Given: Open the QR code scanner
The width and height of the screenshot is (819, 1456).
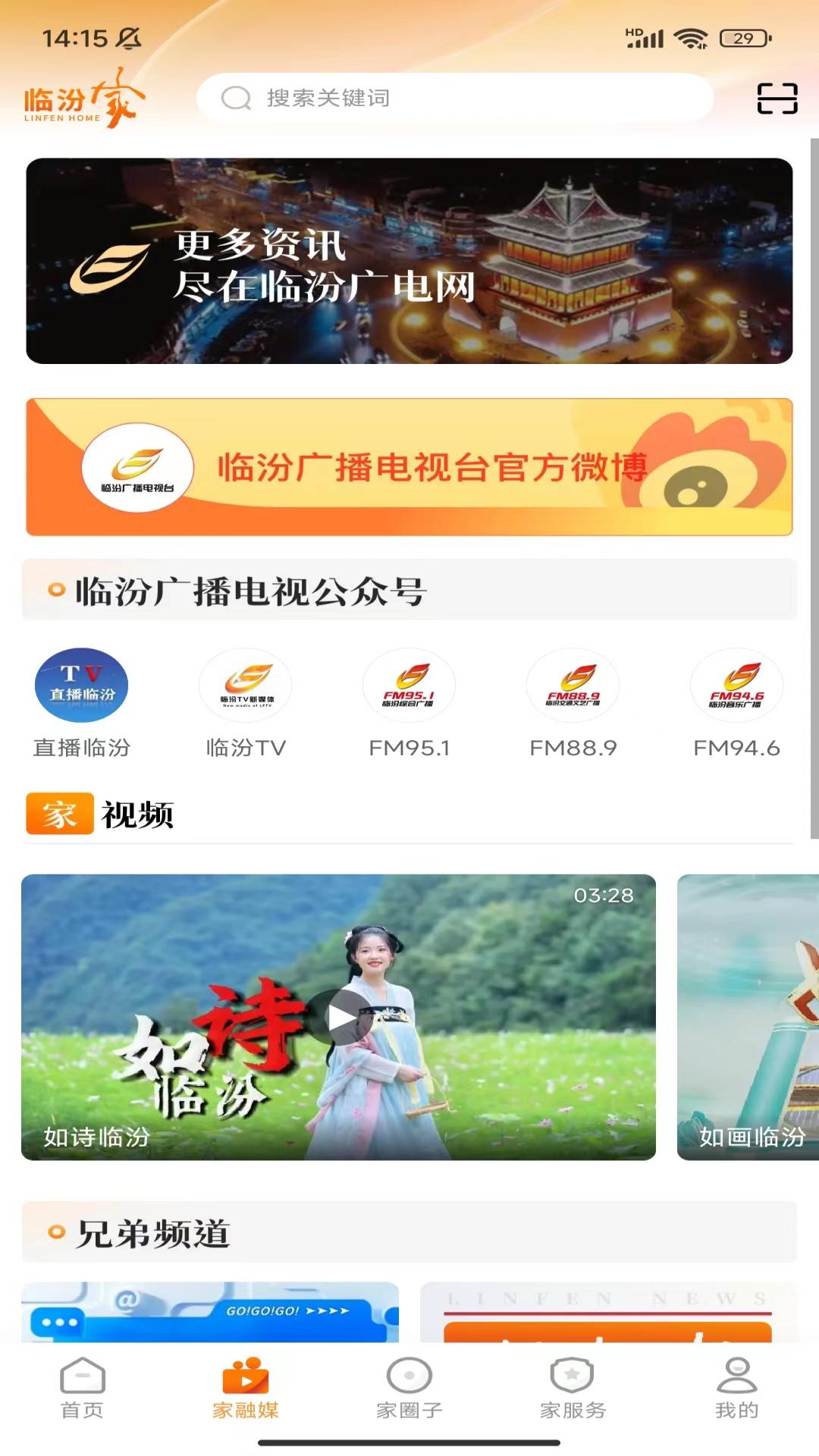Looking at the screenshot, I should coord(775,97).
